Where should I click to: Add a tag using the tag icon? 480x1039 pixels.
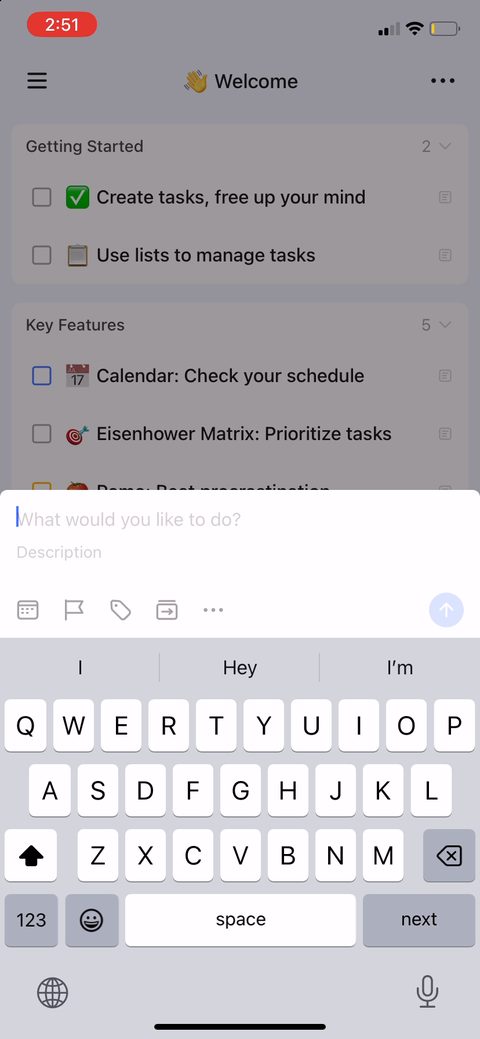point(120,610)
